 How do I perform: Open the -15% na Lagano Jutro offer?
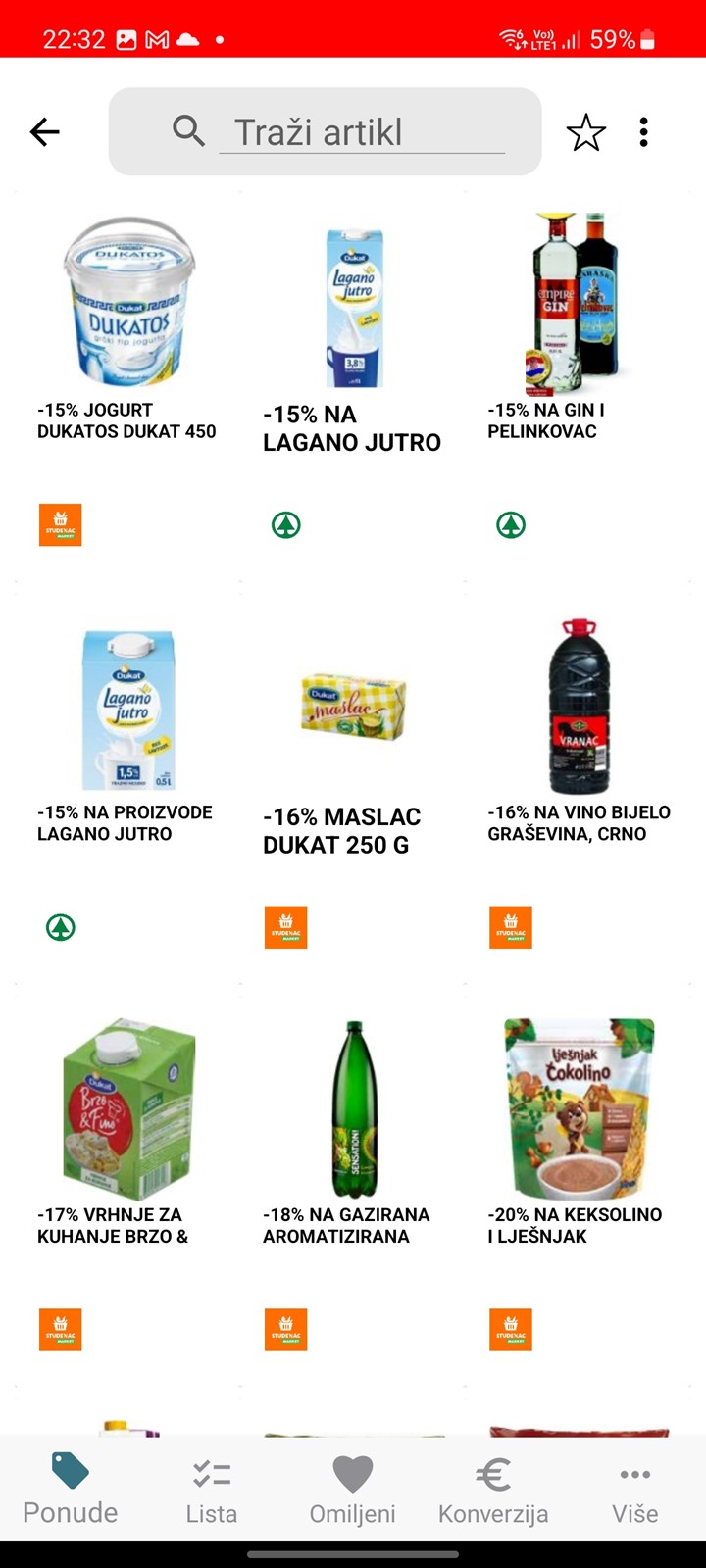[353, 382]
